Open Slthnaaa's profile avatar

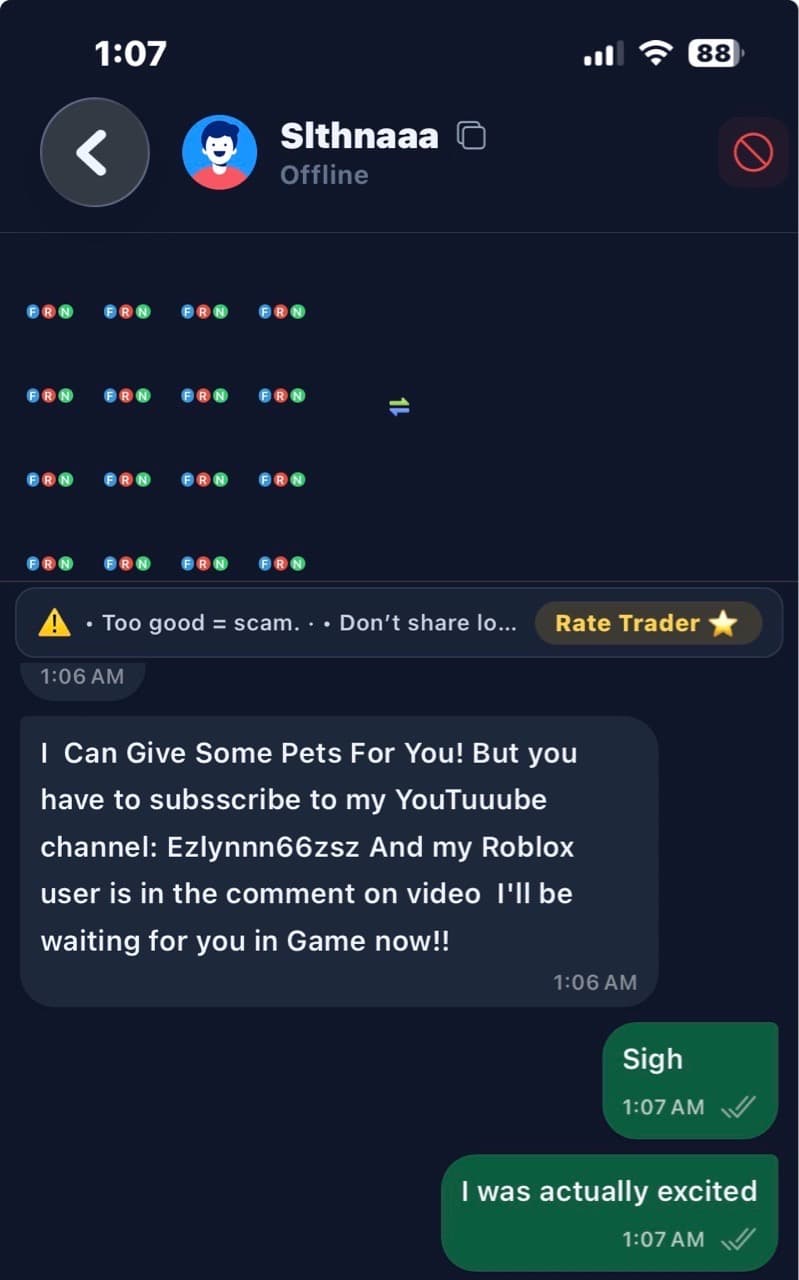[219, 152]
